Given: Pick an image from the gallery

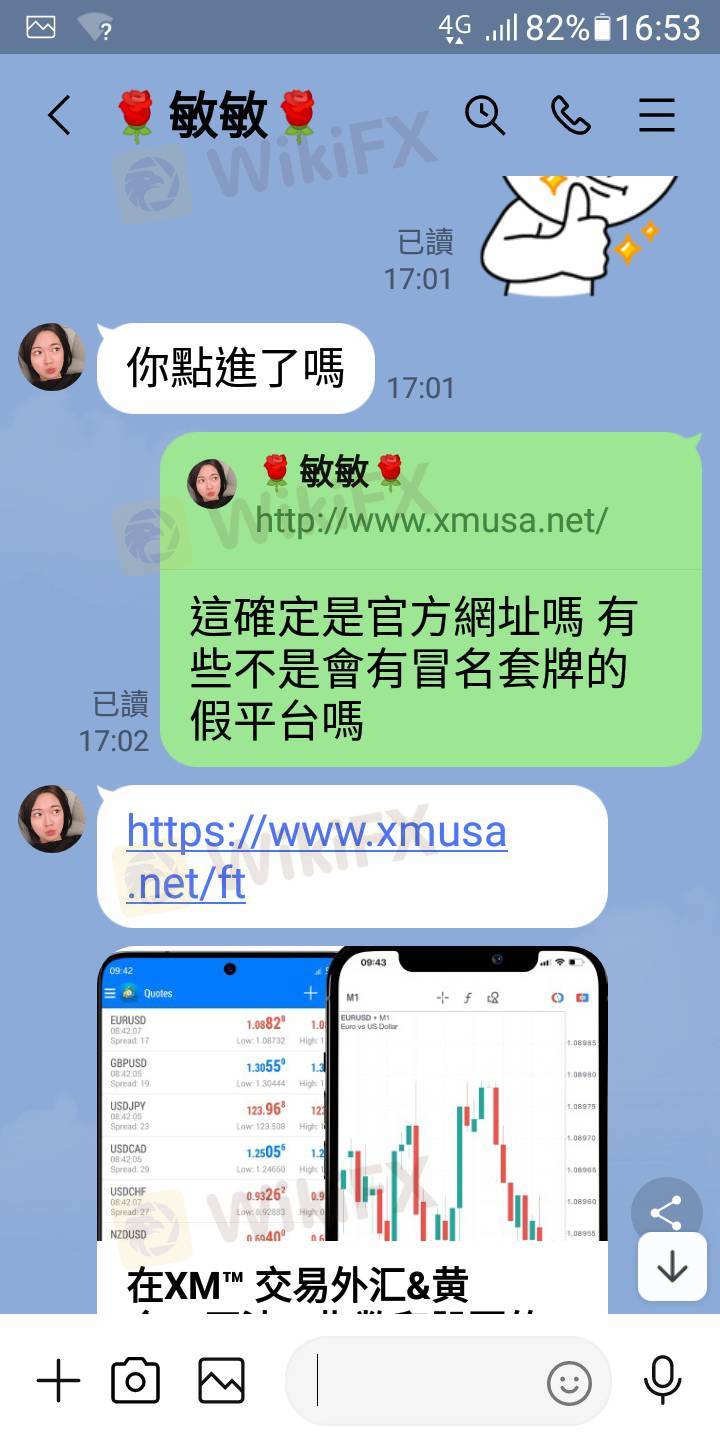Looking at the screenshot, I should (x=221, y=1381).
